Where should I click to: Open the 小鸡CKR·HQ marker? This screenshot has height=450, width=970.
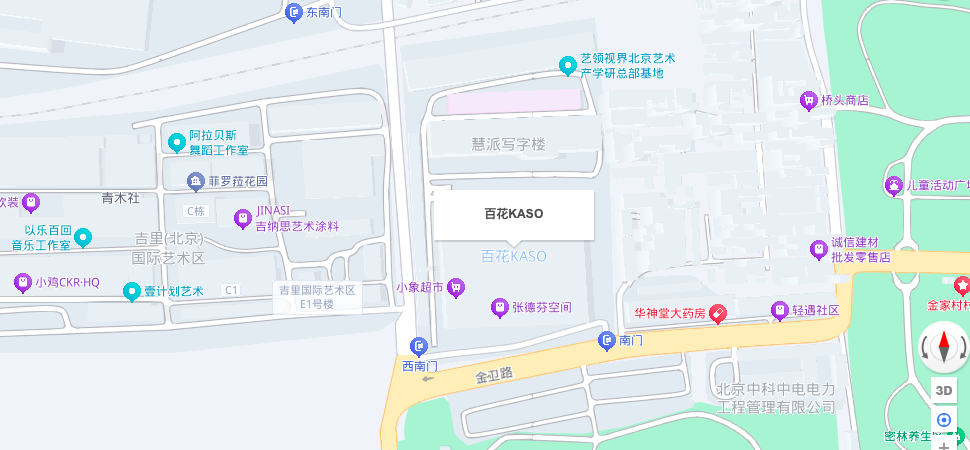(22, 283)
